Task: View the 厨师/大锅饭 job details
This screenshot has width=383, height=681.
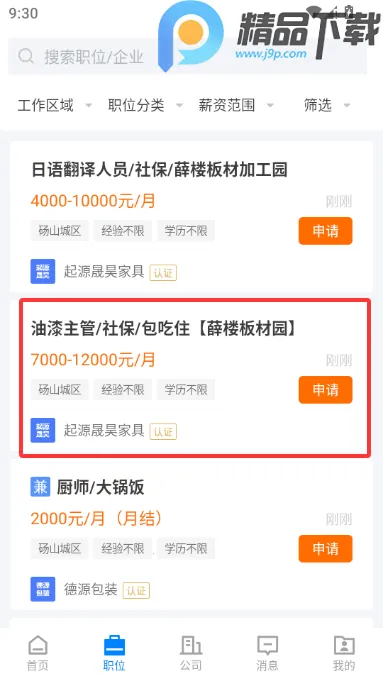Action: click(x=191, y=535)
